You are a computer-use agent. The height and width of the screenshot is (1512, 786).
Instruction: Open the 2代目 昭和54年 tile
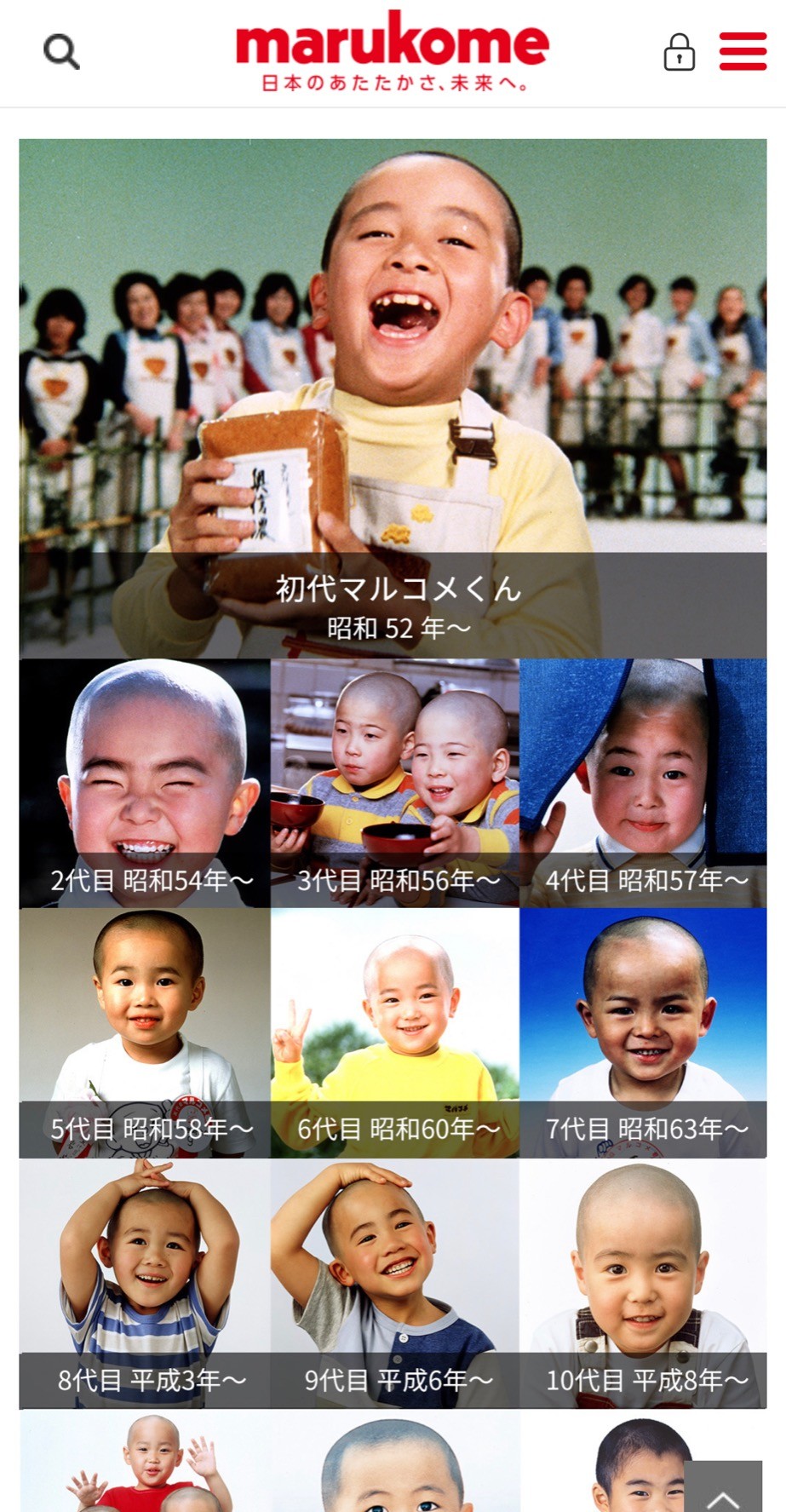click(x=145, y=783)
